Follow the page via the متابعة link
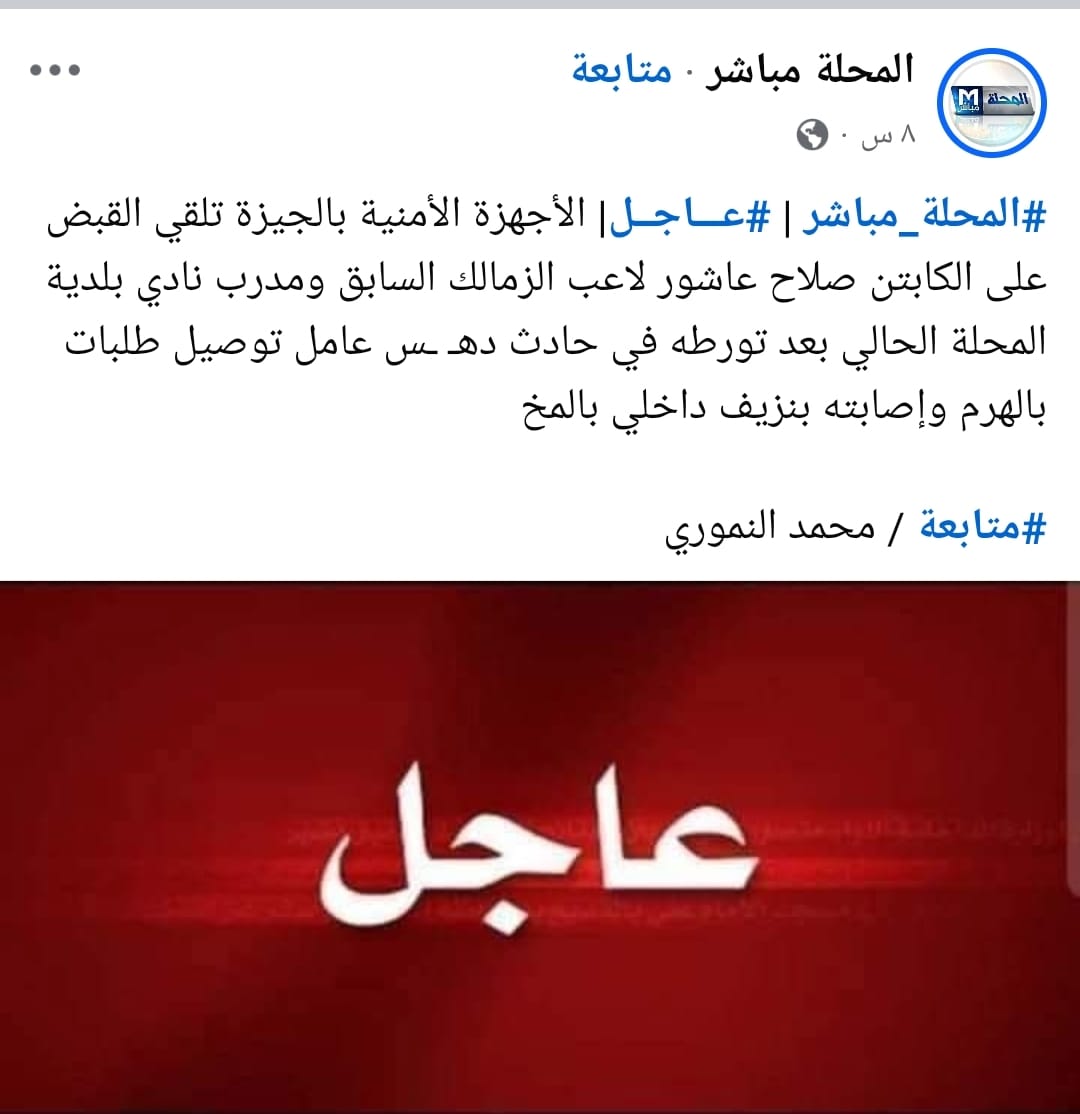 point(622,71)
